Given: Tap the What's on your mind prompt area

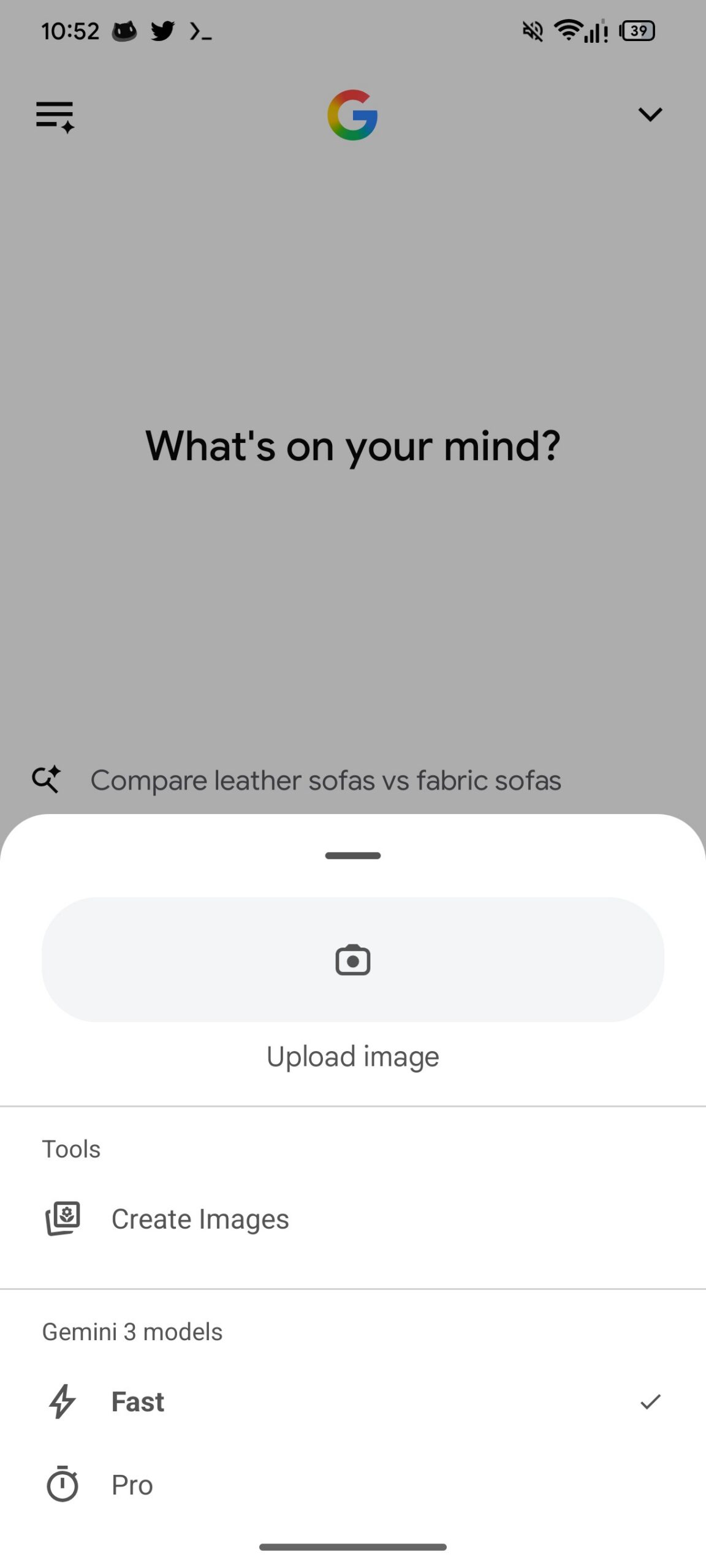Looking at the screenshot, I should click(353, 447).
